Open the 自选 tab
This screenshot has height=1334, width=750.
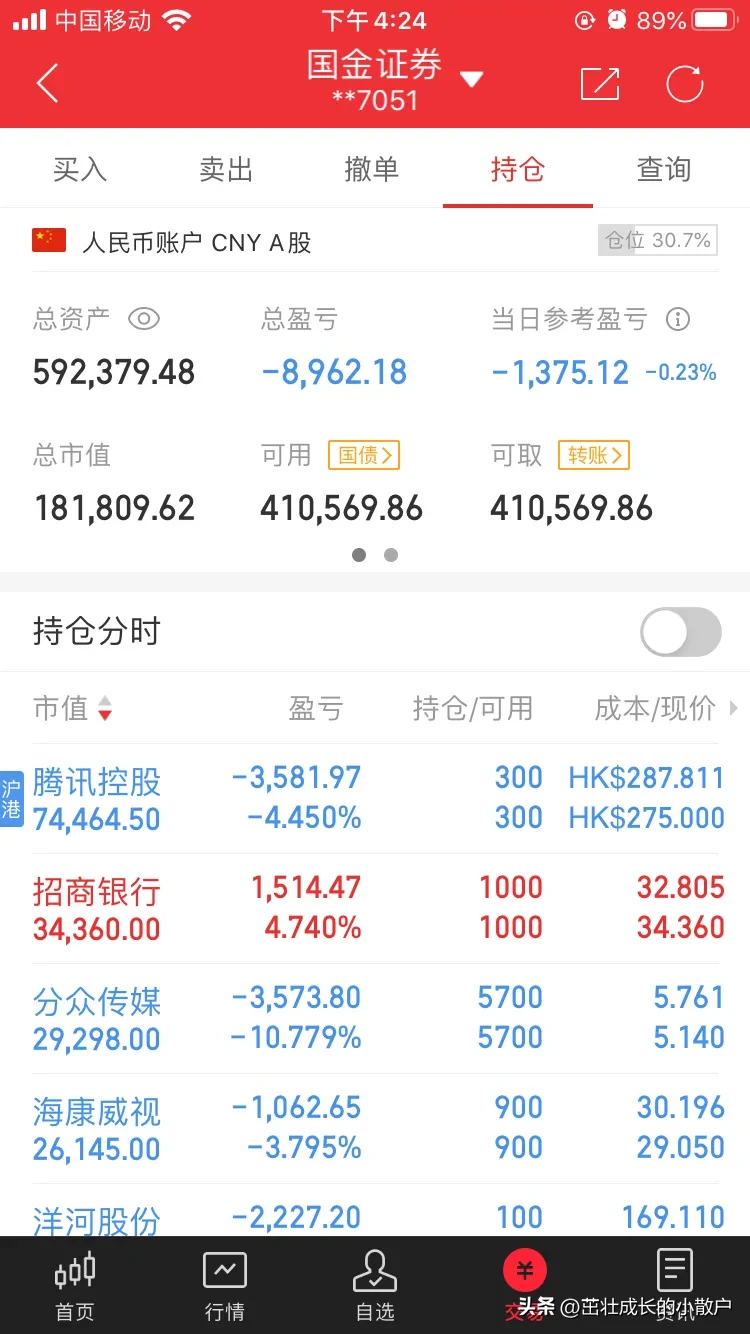(x=375, y=1286)
